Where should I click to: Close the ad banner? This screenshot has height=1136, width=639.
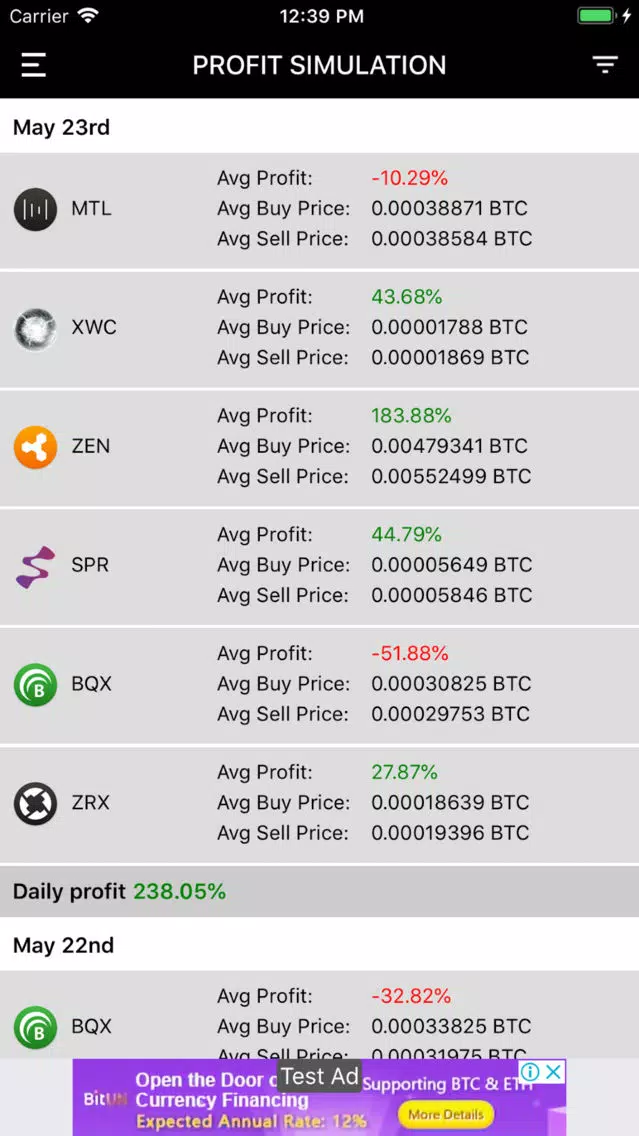pyautogui.click(x=554, y=1072)
